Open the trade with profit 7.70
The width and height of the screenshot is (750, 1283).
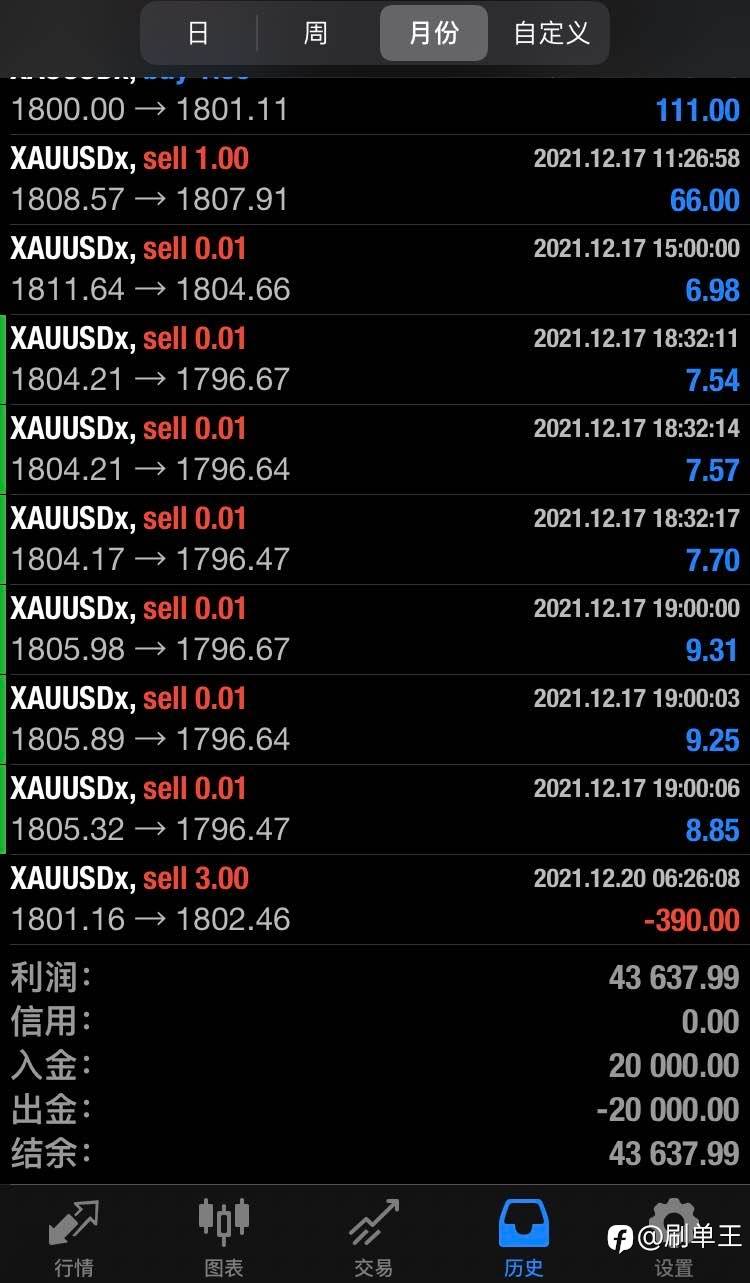[375, 540]
